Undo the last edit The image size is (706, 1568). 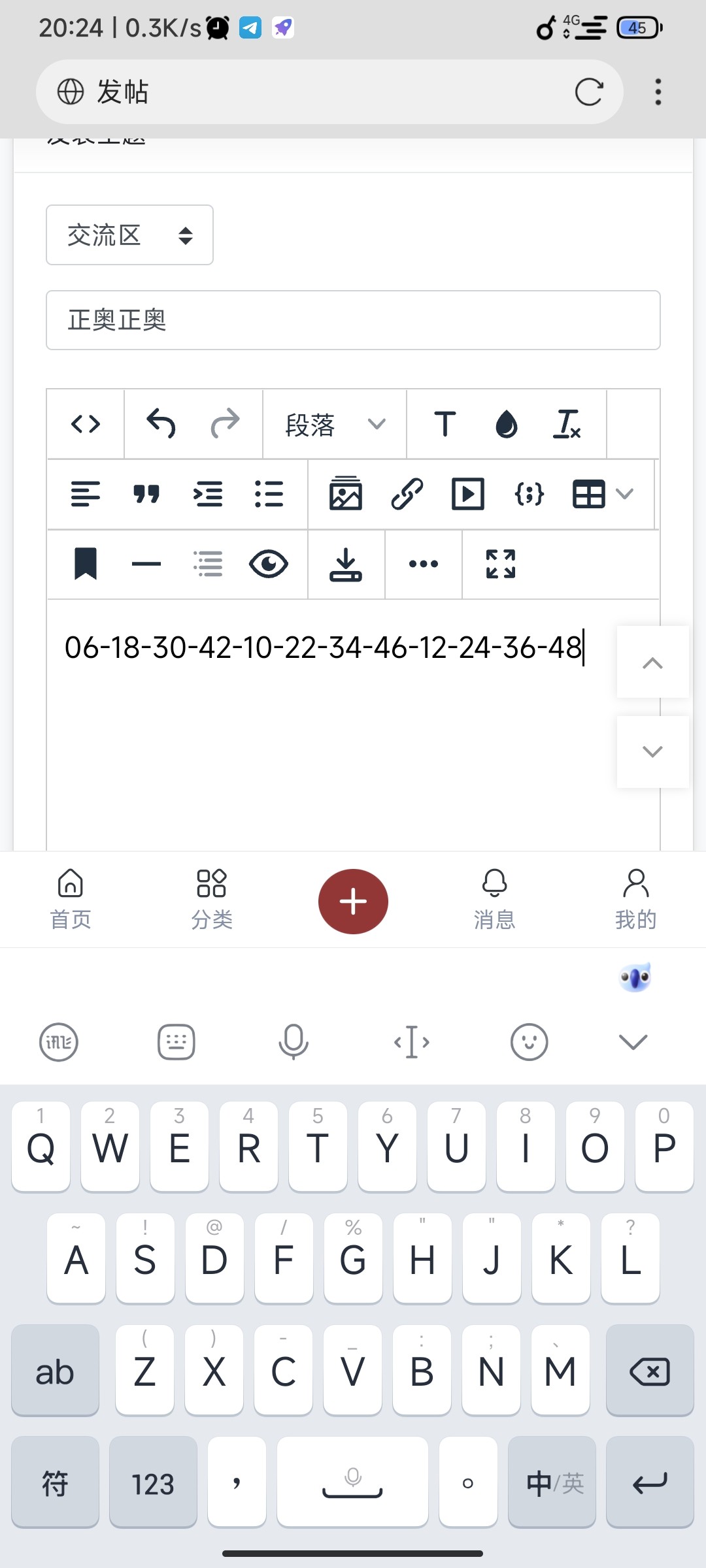(161, 424)
